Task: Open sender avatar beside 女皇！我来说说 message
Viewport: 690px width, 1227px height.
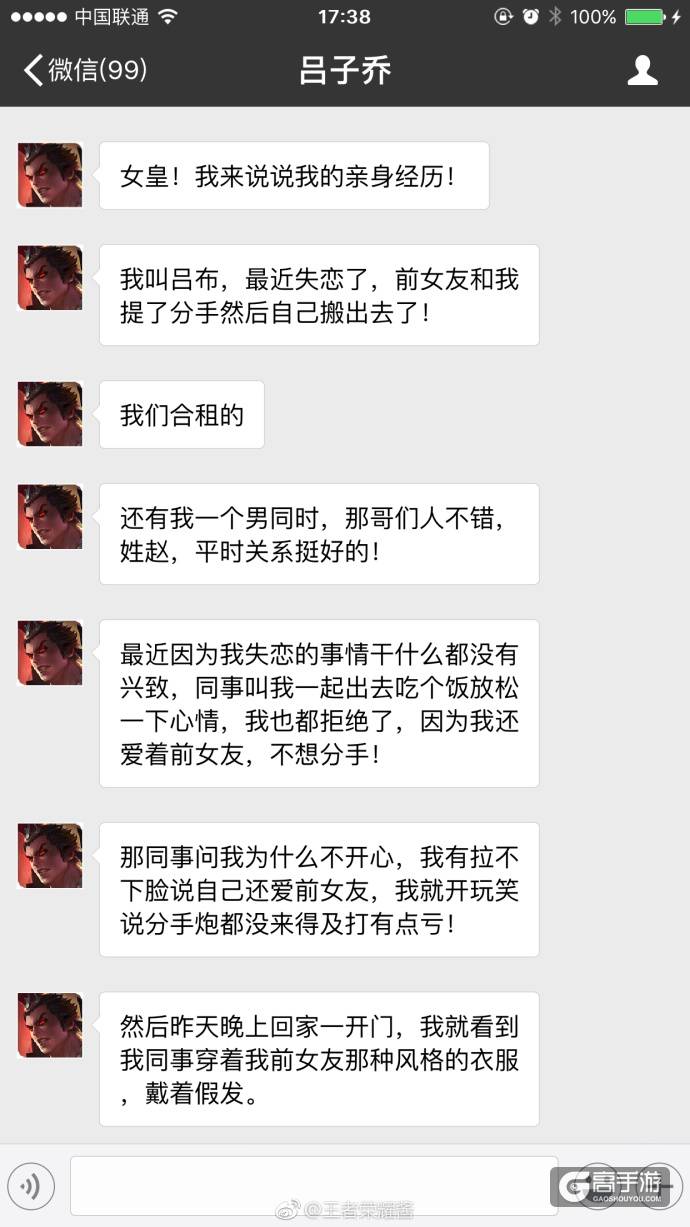Action: [x=50, y=175]
